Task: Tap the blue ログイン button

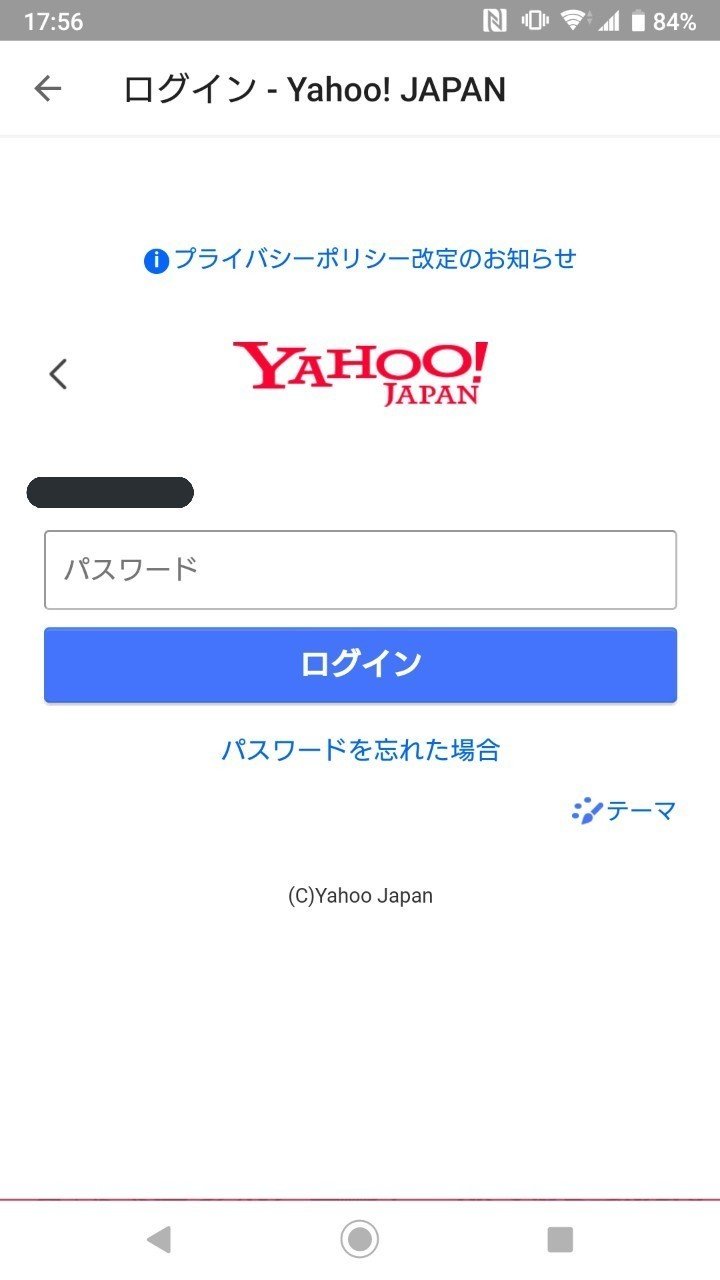Action: click(x=360, y=665)
